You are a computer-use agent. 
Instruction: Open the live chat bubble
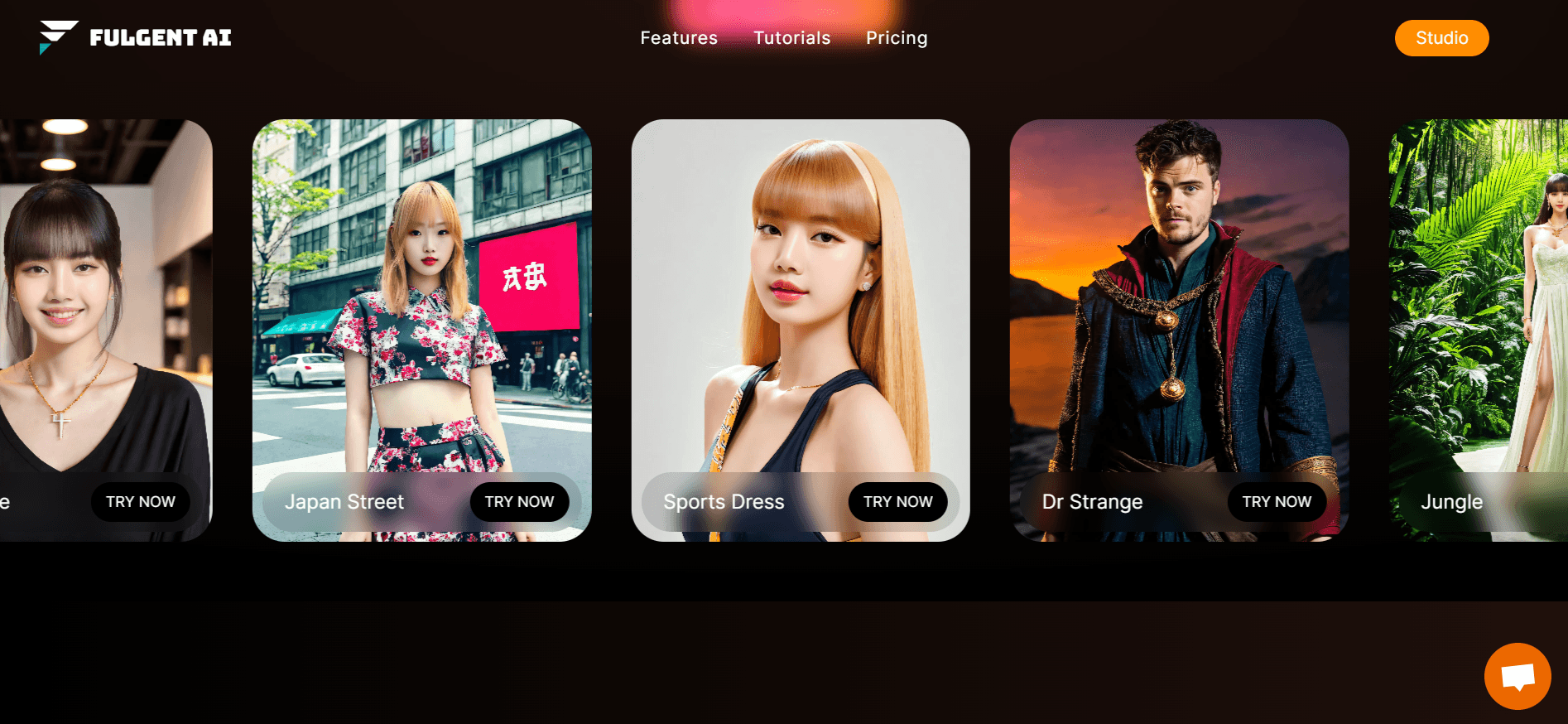click(1517, 677)
